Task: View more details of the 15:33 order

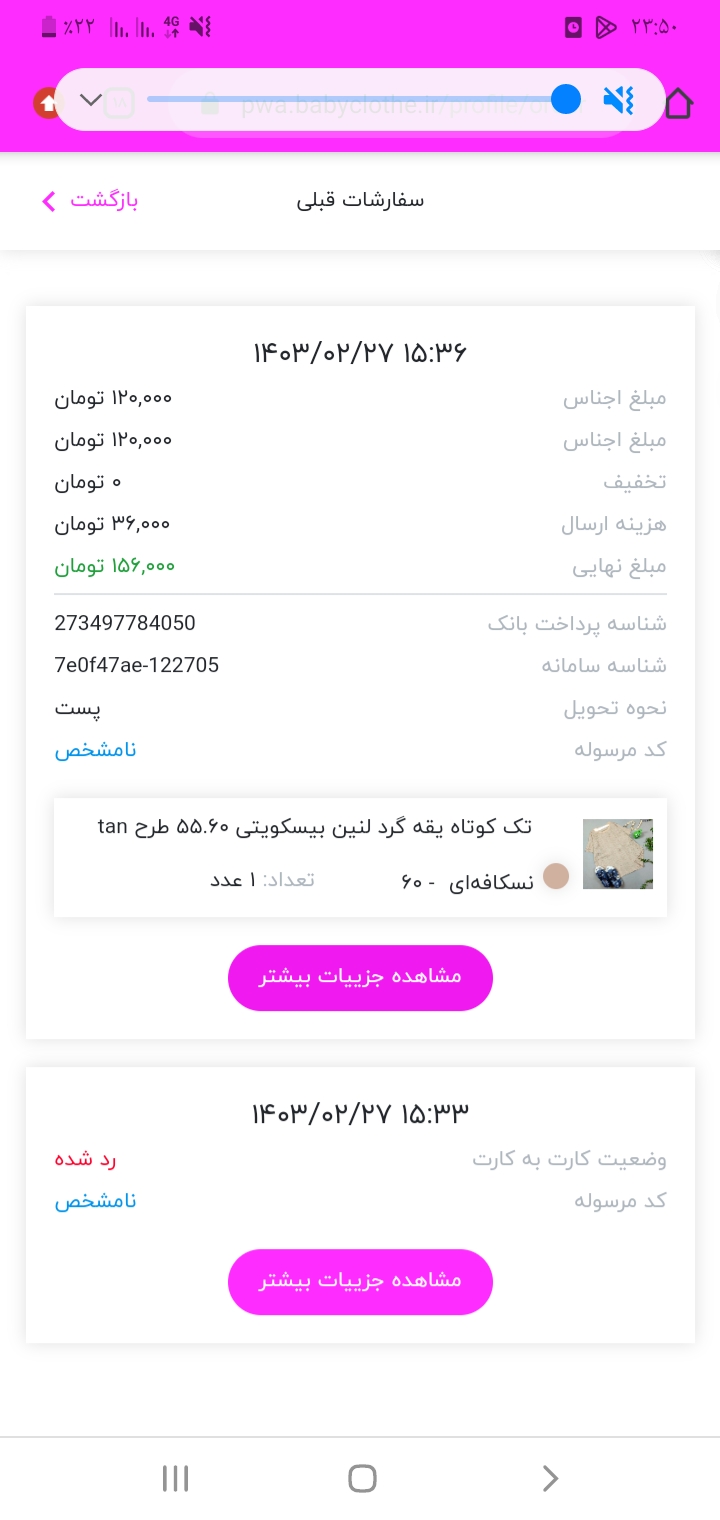Action: pyautogui.click(x=360, y=1281)
